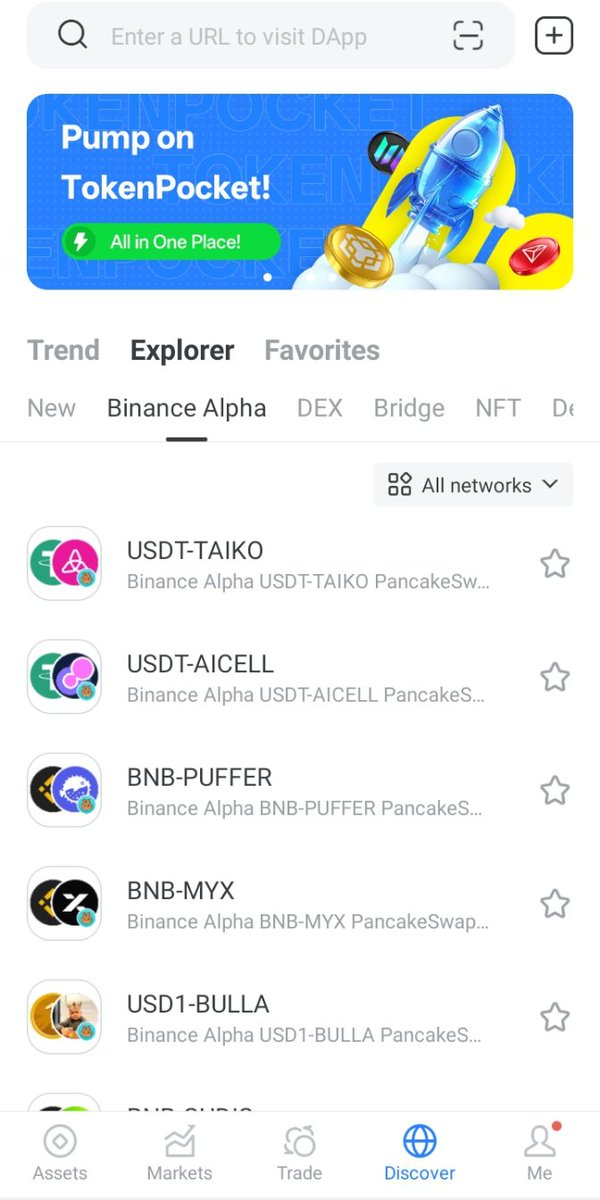Select the DEX category
600x1200 pixels.
pos(320,408)
